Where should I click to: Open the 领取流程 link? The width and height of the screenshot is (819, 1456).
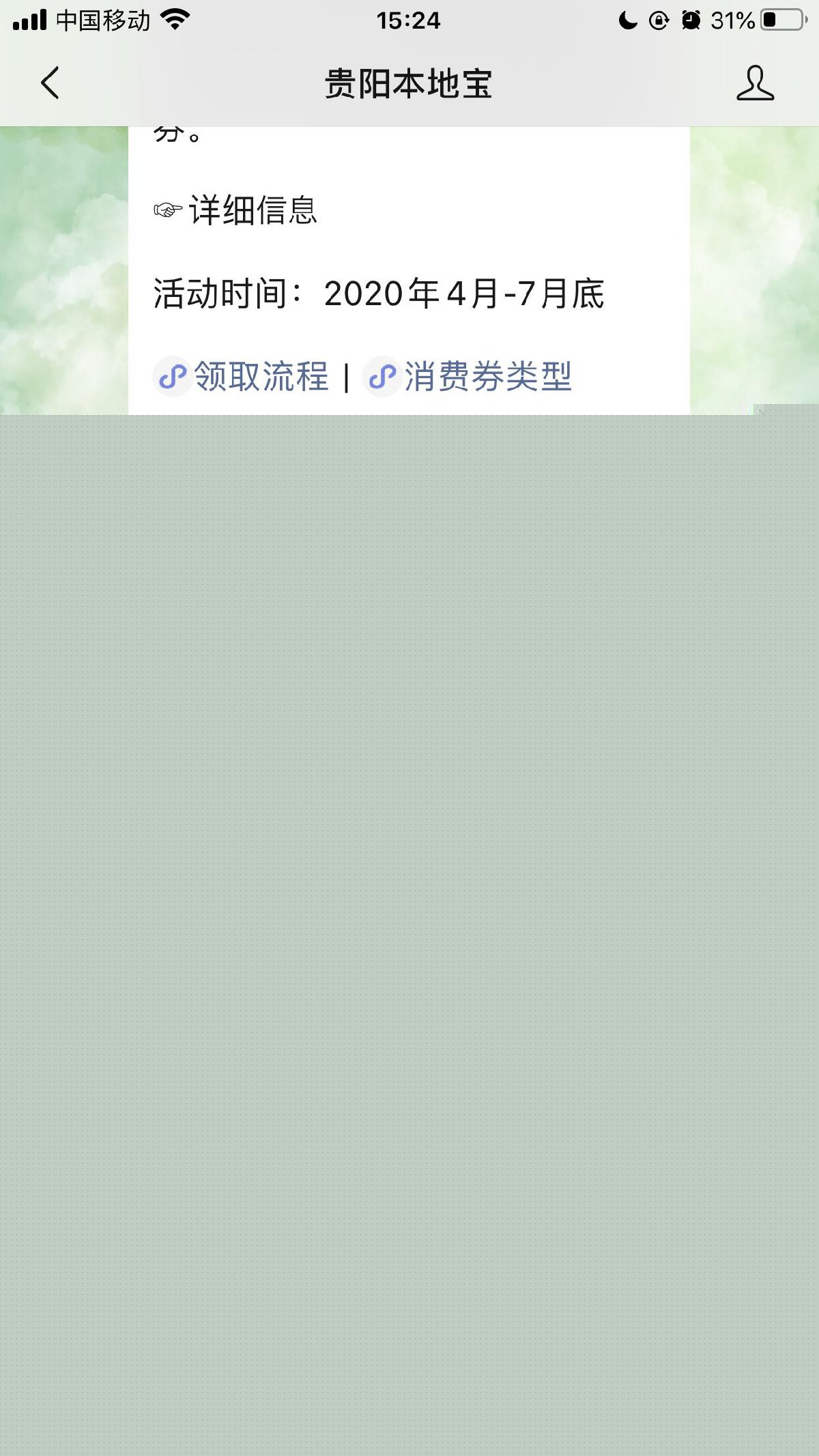click(259, 377)
